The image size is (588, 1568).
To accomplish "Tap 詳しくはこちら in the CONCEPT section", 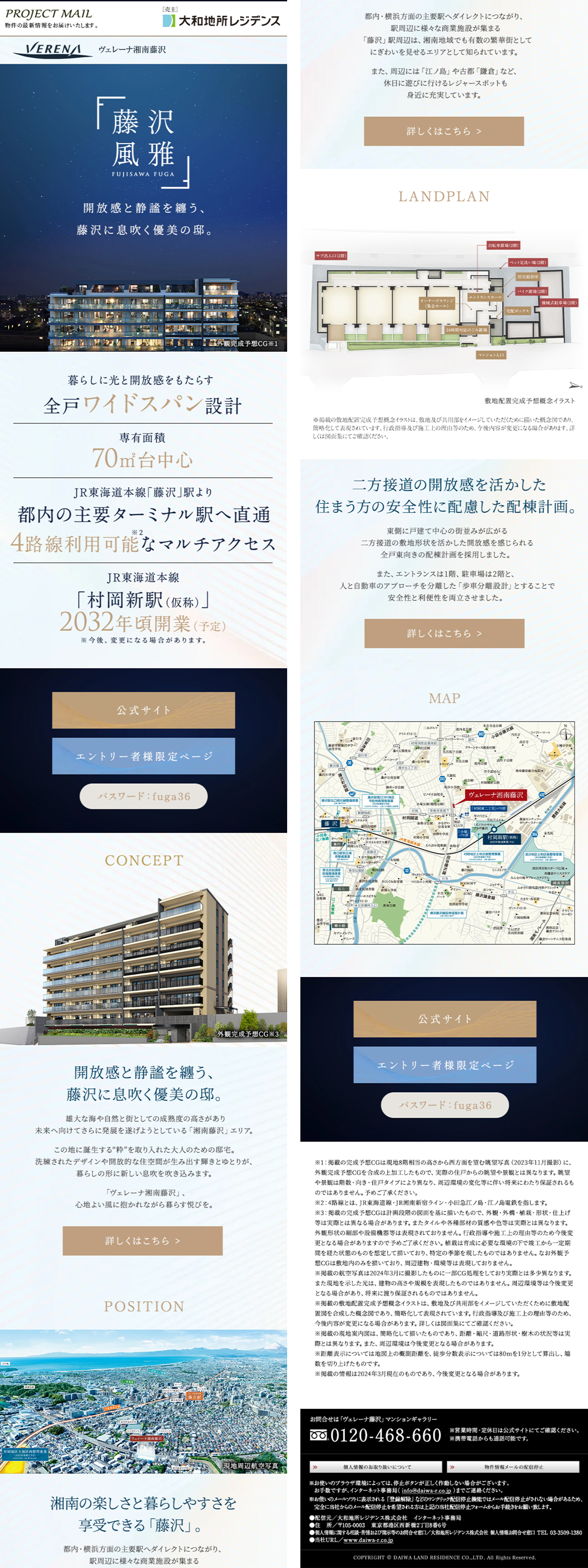I will (x=143, y=1241).
